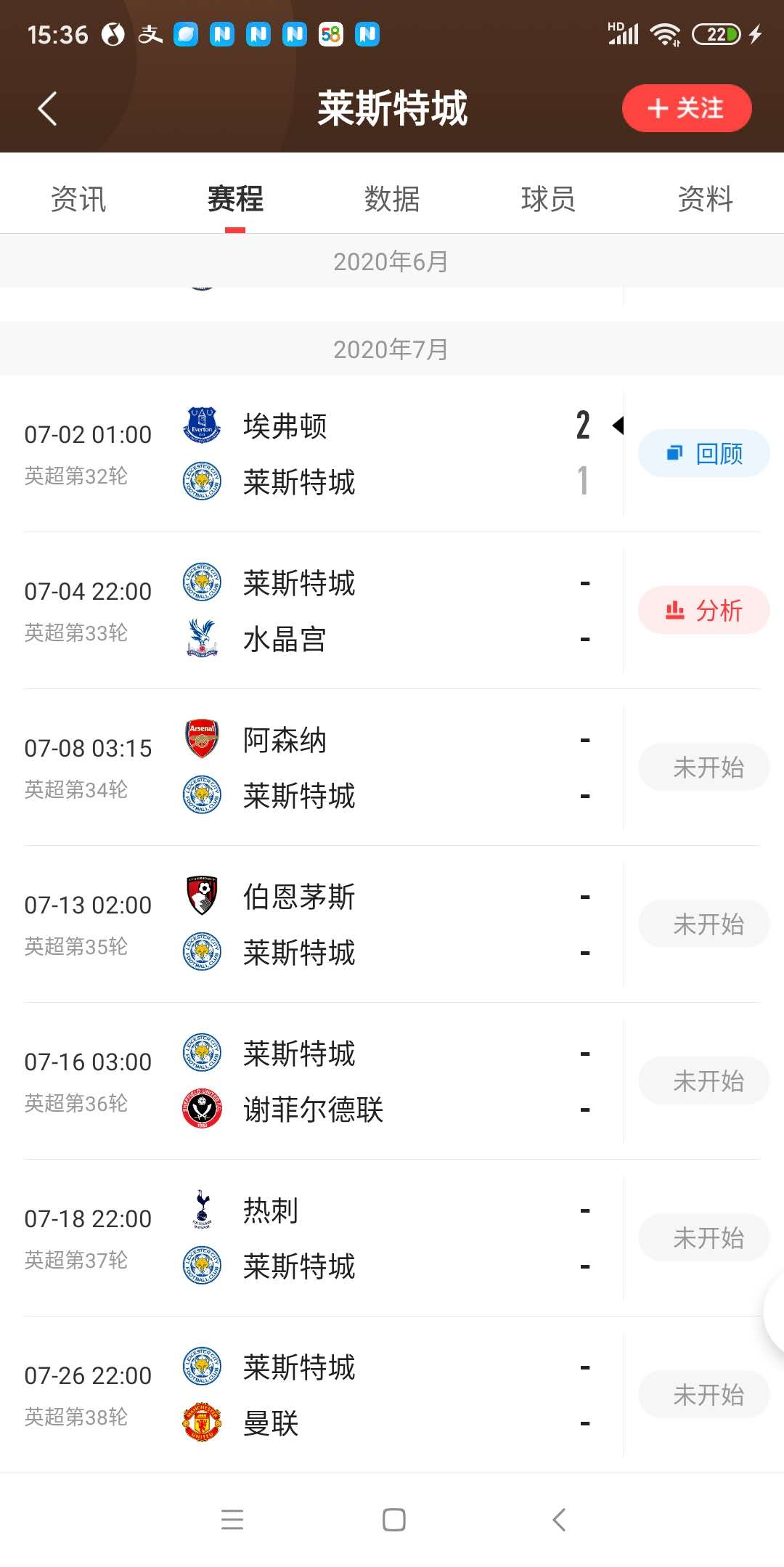Open 分析 for the 水晶宫 match

(x=703, y=611)
